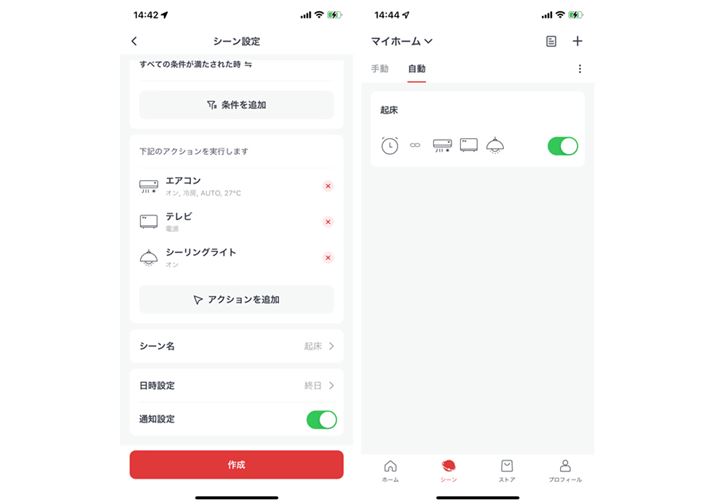
Task: Open the 起床 scene card
Action: (x=460, y=112)
